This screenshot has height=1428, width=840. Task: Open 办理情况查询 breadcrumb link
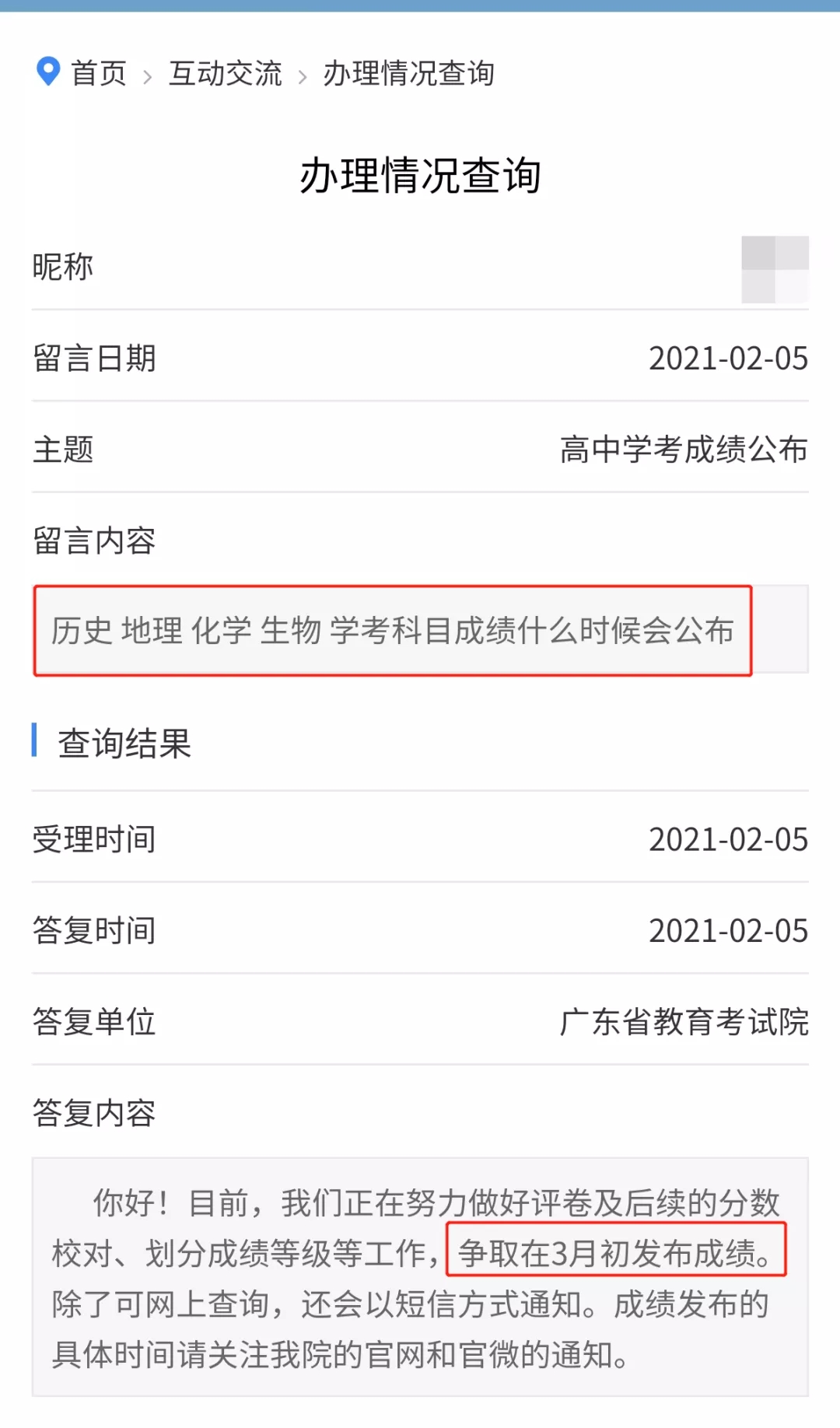click(408, 74)
